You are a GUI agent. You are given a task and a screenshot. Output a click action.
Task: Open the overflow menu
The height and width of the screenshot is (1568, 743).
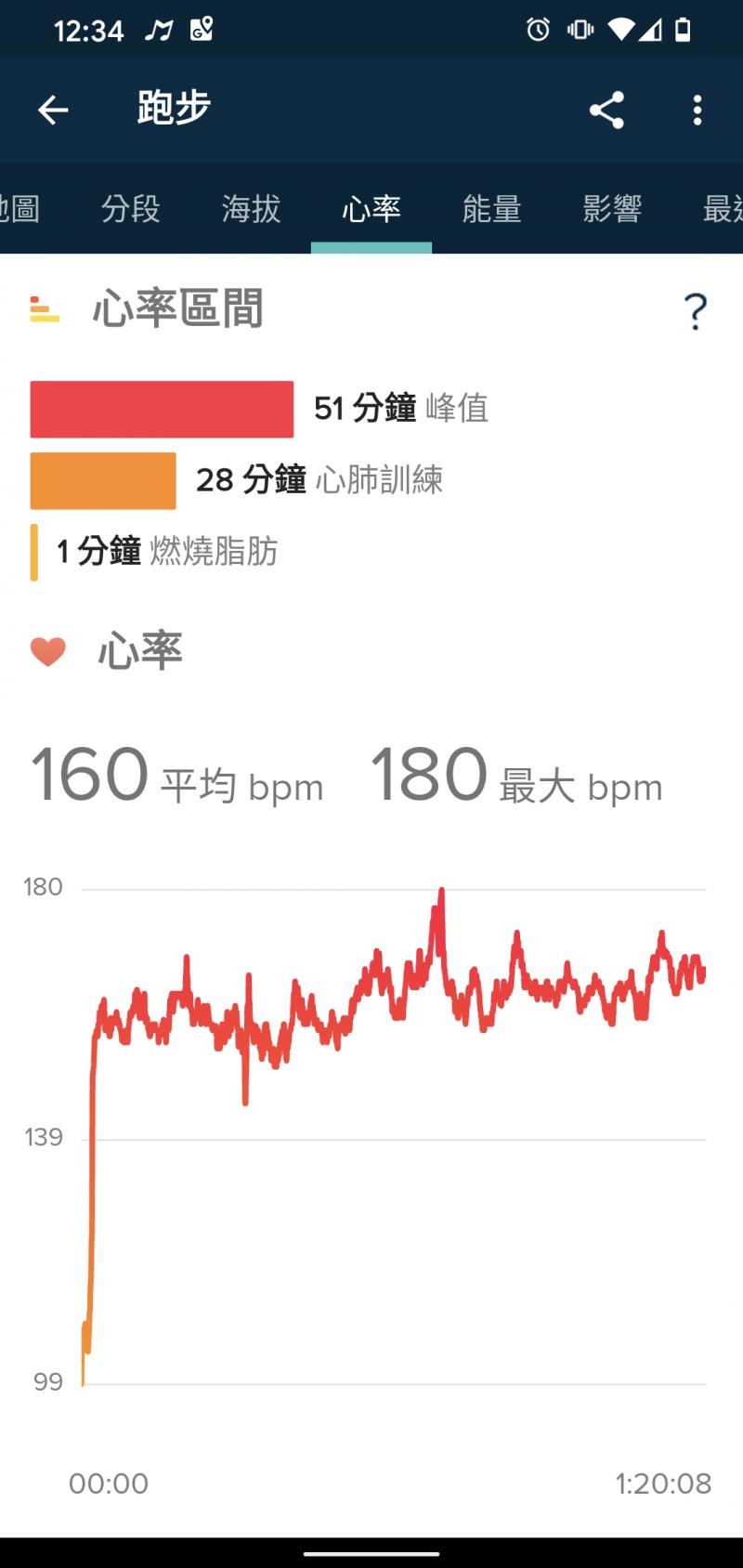[697, 111]
